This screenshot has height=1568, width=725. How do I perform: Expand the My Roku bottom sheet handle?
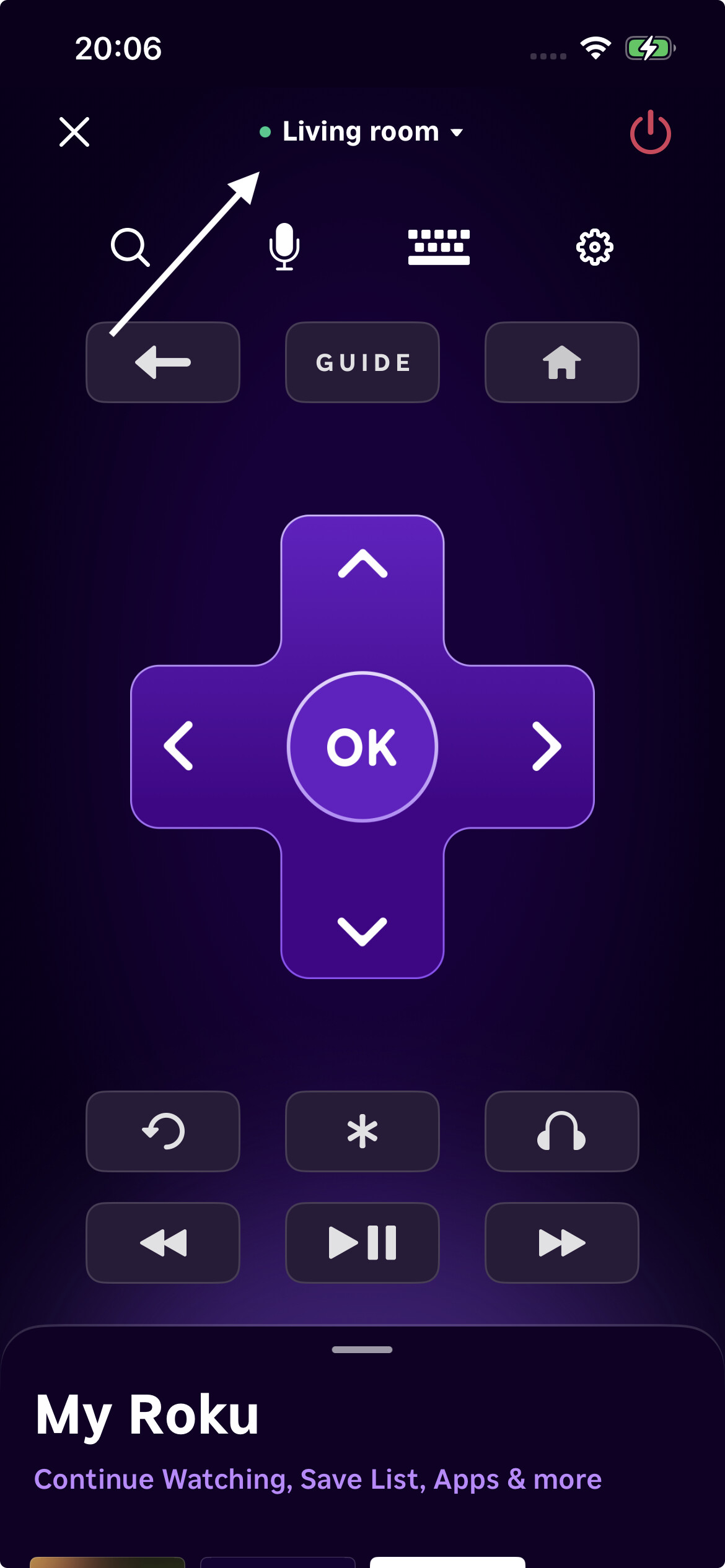[362, 1348]
